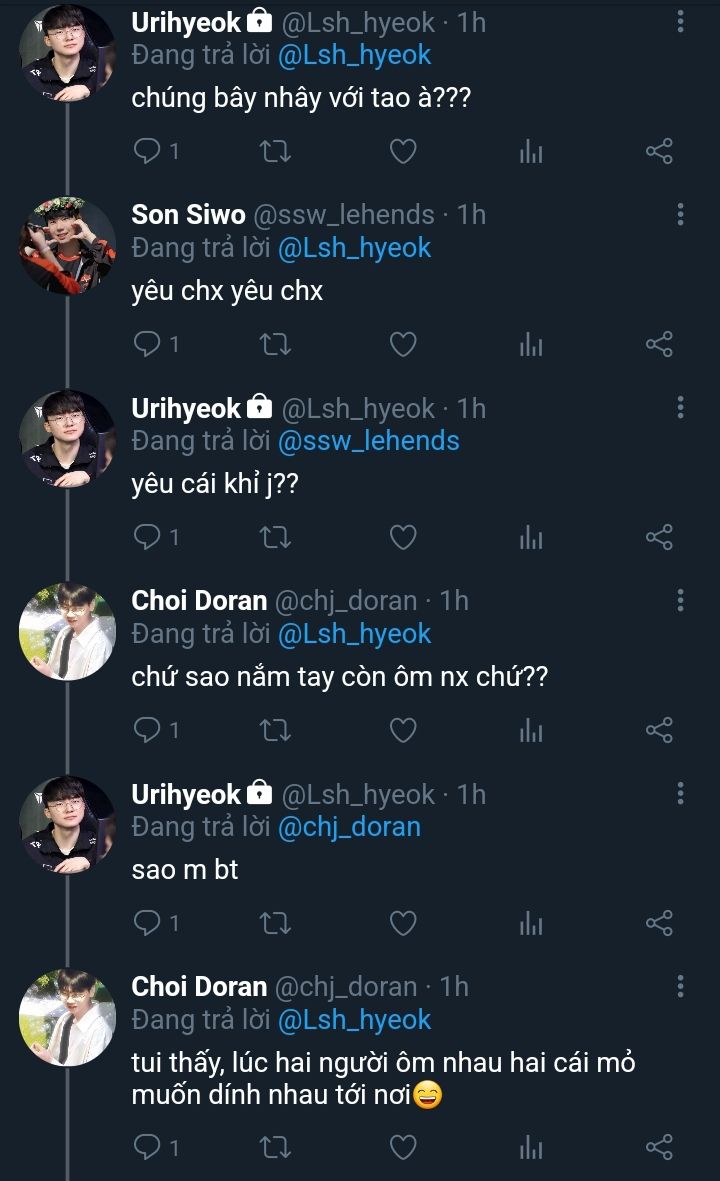Open Choi Doran's avatar on the "nắm tay" tweet
Image resolution: width=720 pixels, height=1181 pixels.
tap(67, 630)
